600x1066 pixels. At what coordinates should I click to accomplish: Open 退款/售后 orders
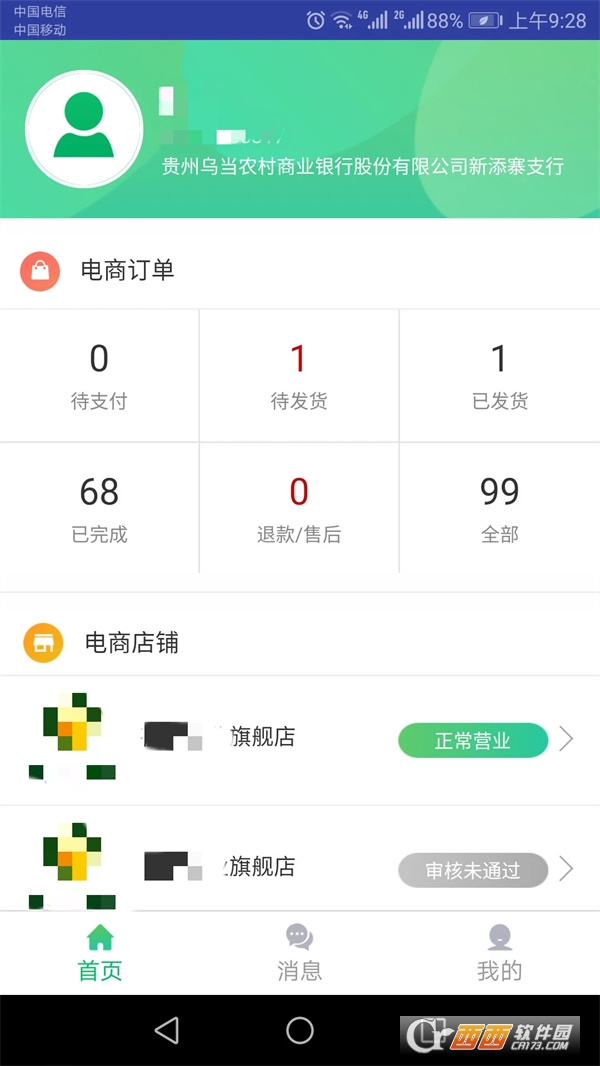(x=299, y=509)
